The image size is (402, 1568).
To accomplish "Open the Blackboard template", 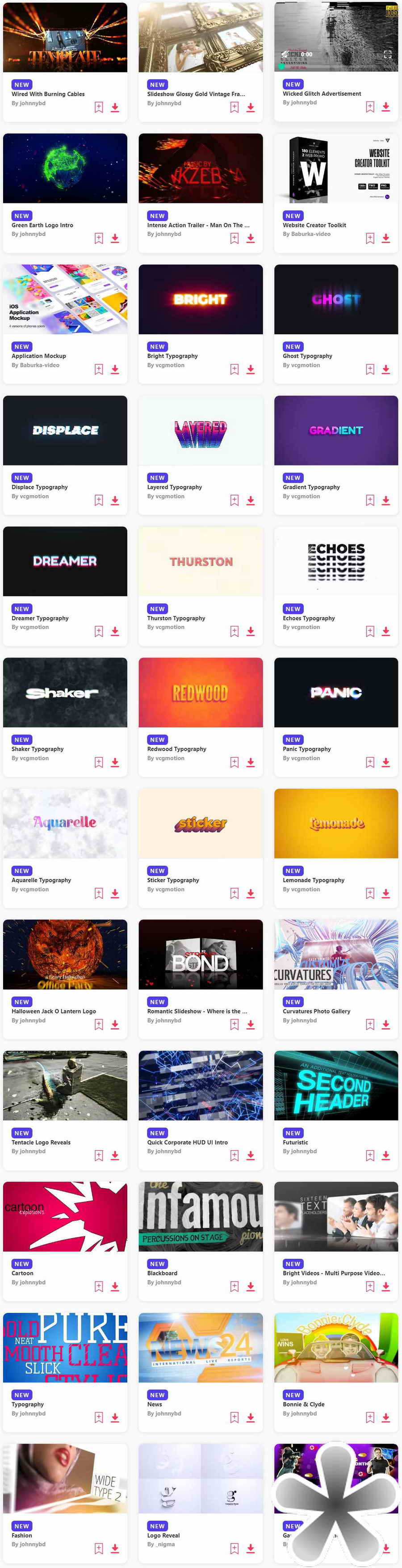I will (x=163, y=1274).
